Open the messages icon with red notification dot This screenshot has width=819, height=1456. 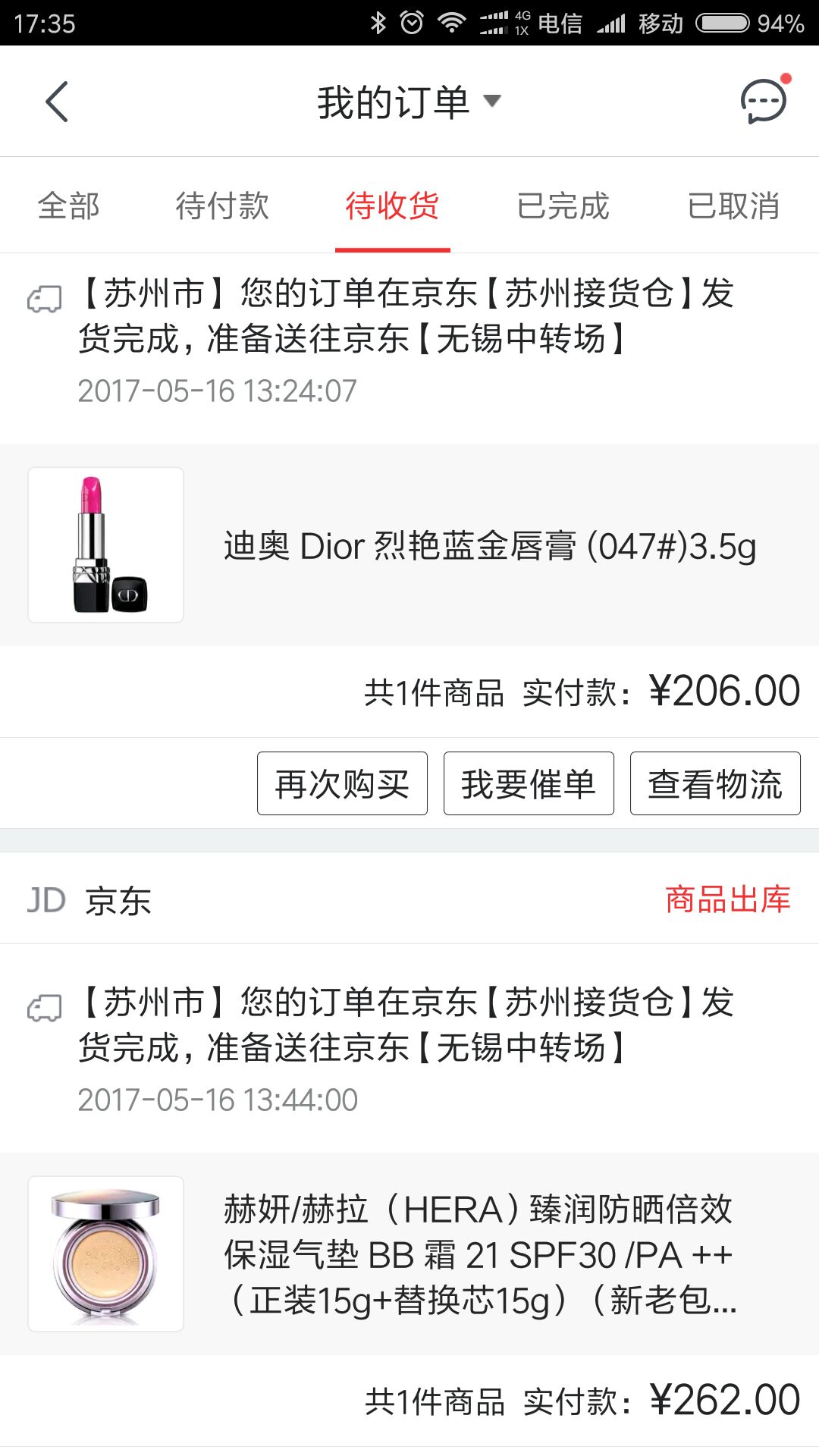point(762,101)
